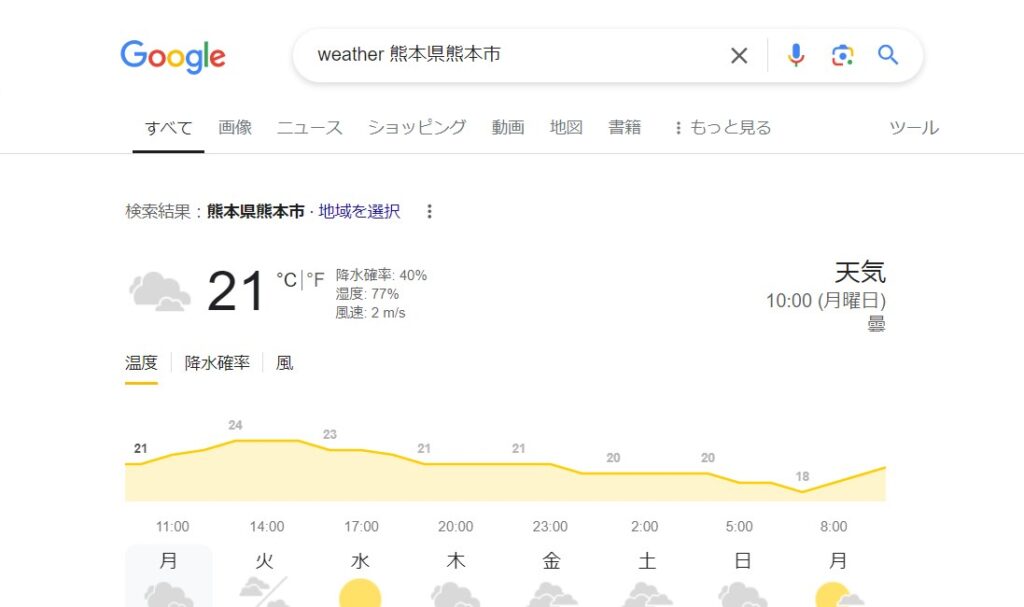The image size is (1024, 607).
Task: Expand the もっと見る menu
Action: tap(722, 128)
